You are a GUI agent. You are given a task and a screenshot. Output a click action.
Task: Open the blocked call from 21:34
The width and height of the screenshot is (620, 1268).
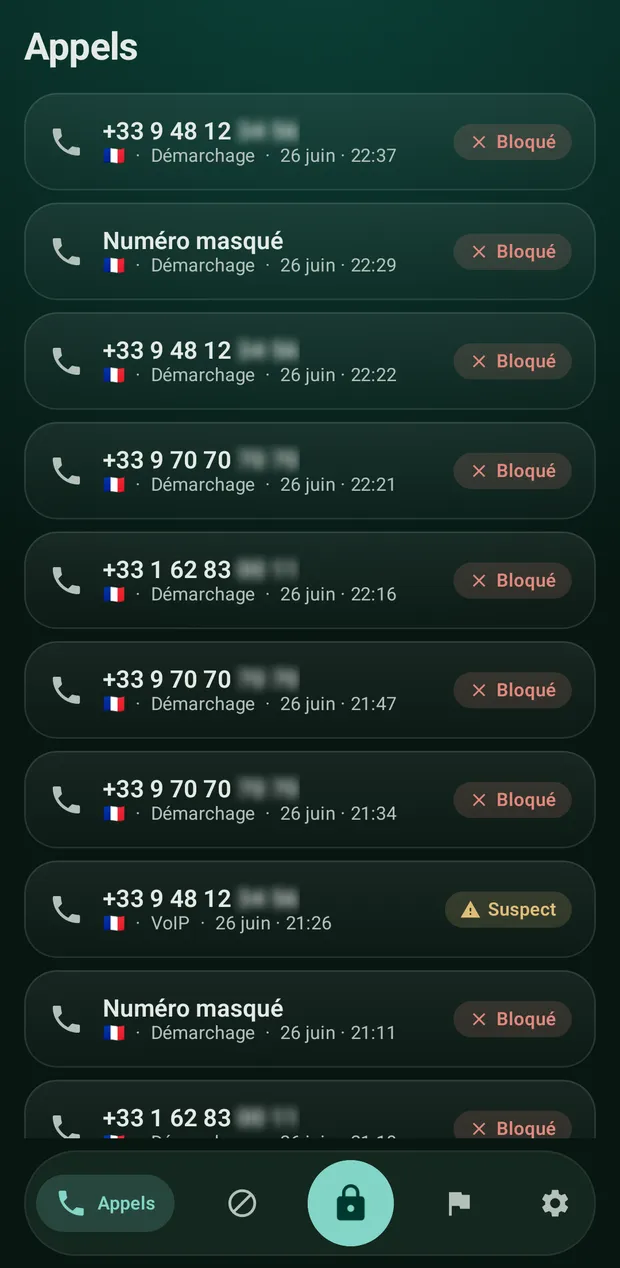click(310, 799)
